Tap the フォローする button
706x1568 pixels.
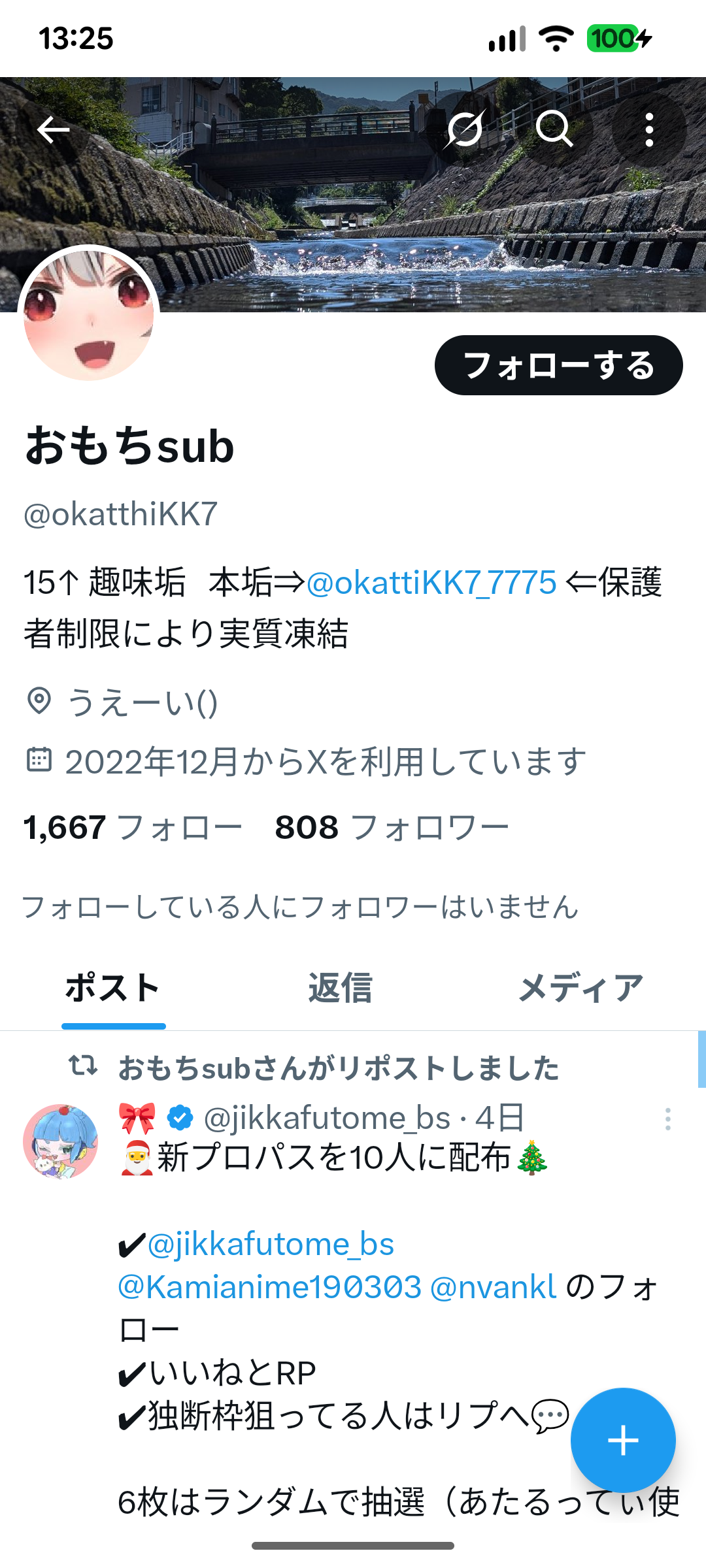click(558, 365)
